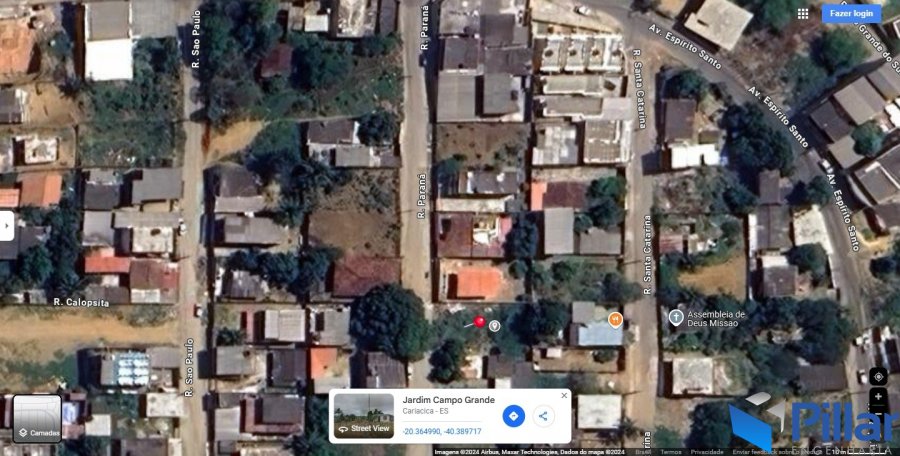Open the Termos link
Screen dimensions: 900x456
tap(671, 452)
